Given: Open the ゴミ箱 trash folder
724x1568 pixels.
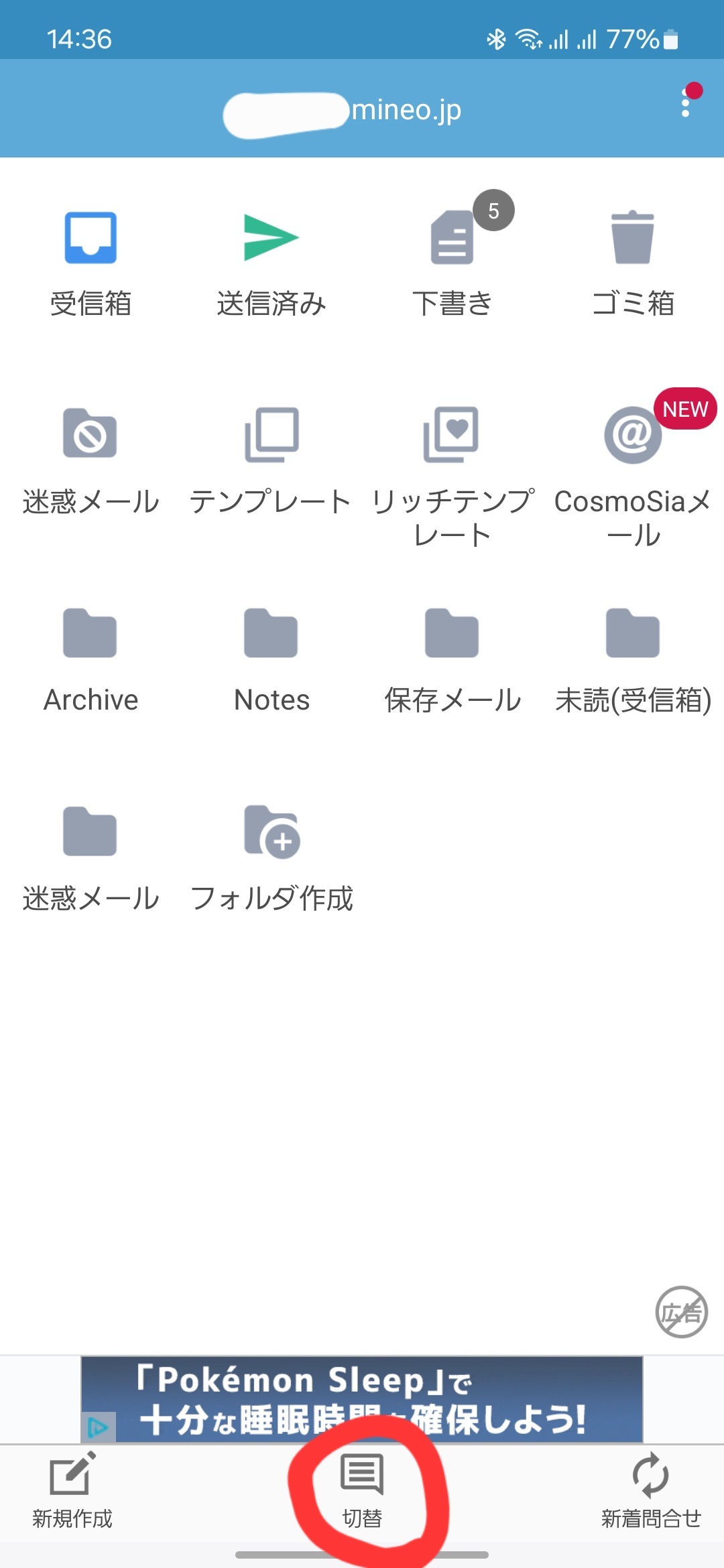Looking at the screenshot, I should [x=633, y=263].
